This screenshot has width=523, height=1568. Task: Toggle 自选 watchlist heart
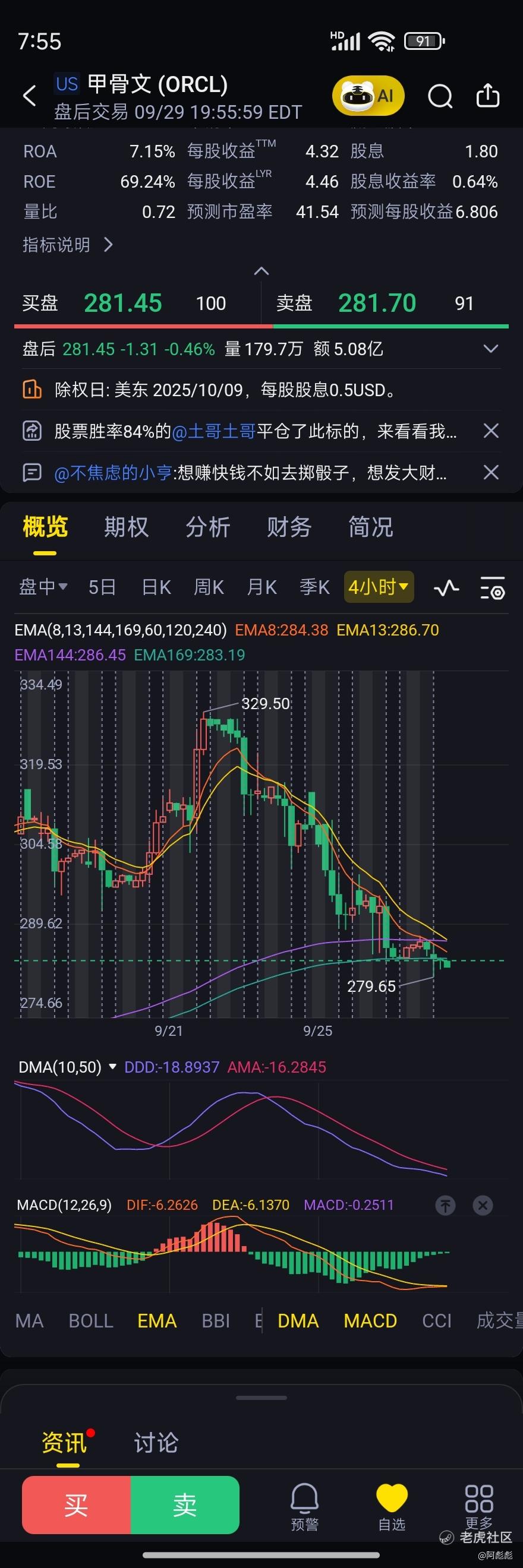pyautogui.click(x=392, y=1505)
